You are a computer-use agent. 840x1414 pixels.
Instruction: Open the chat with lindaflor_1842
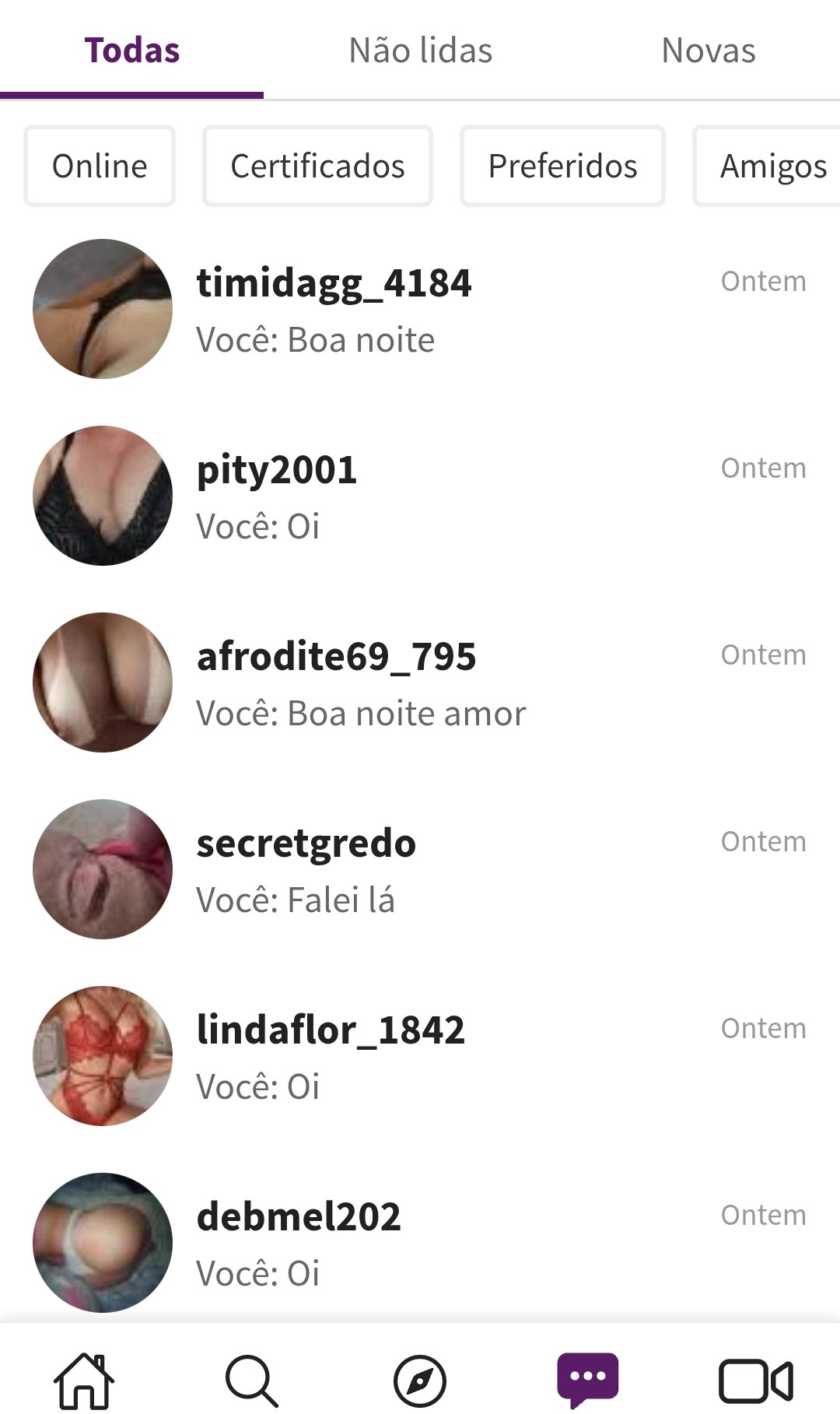pos(420,1056)
